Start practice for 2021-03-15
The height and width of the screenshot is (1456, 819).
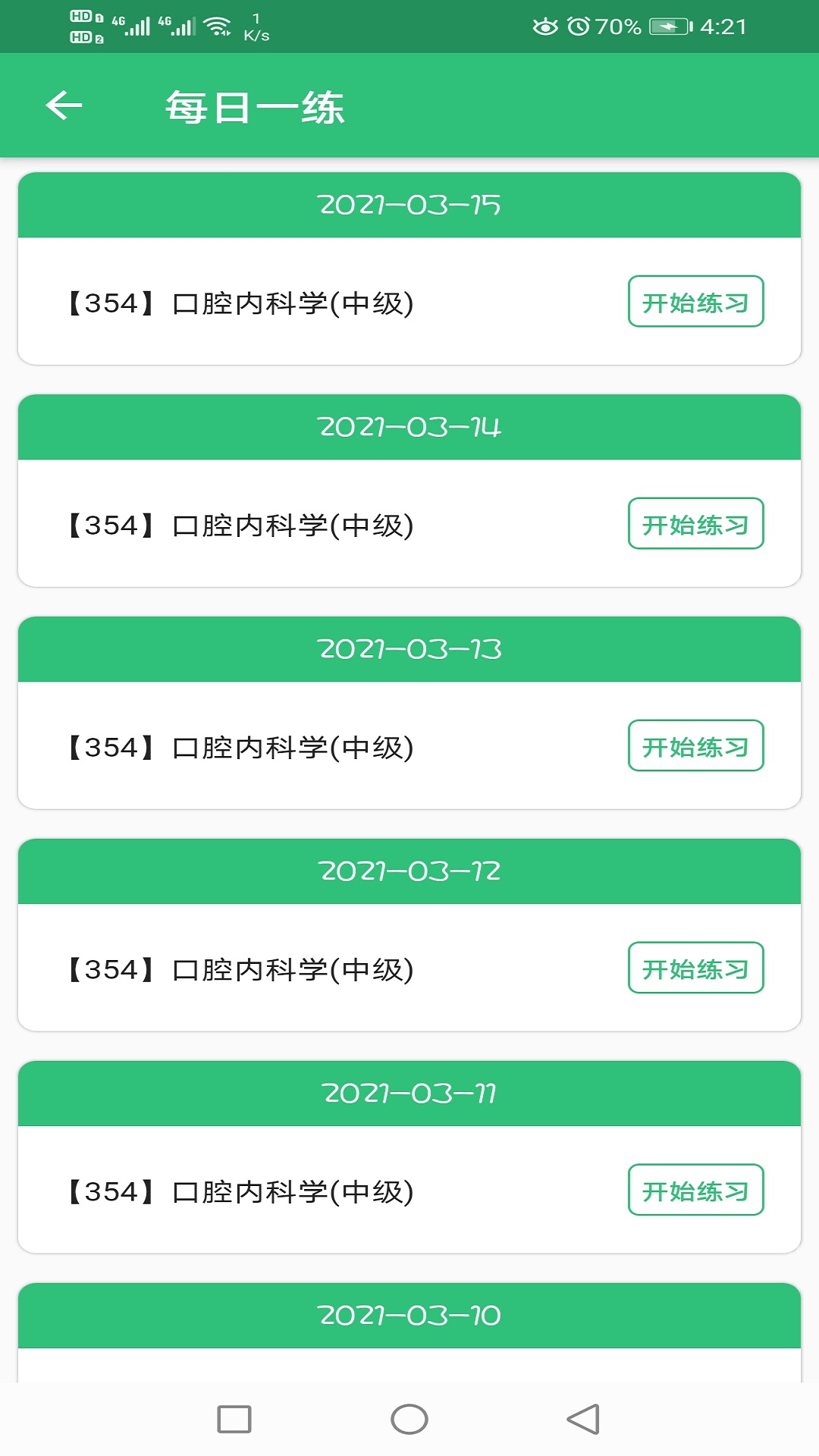pyautogui.click(x=695, y=302)
